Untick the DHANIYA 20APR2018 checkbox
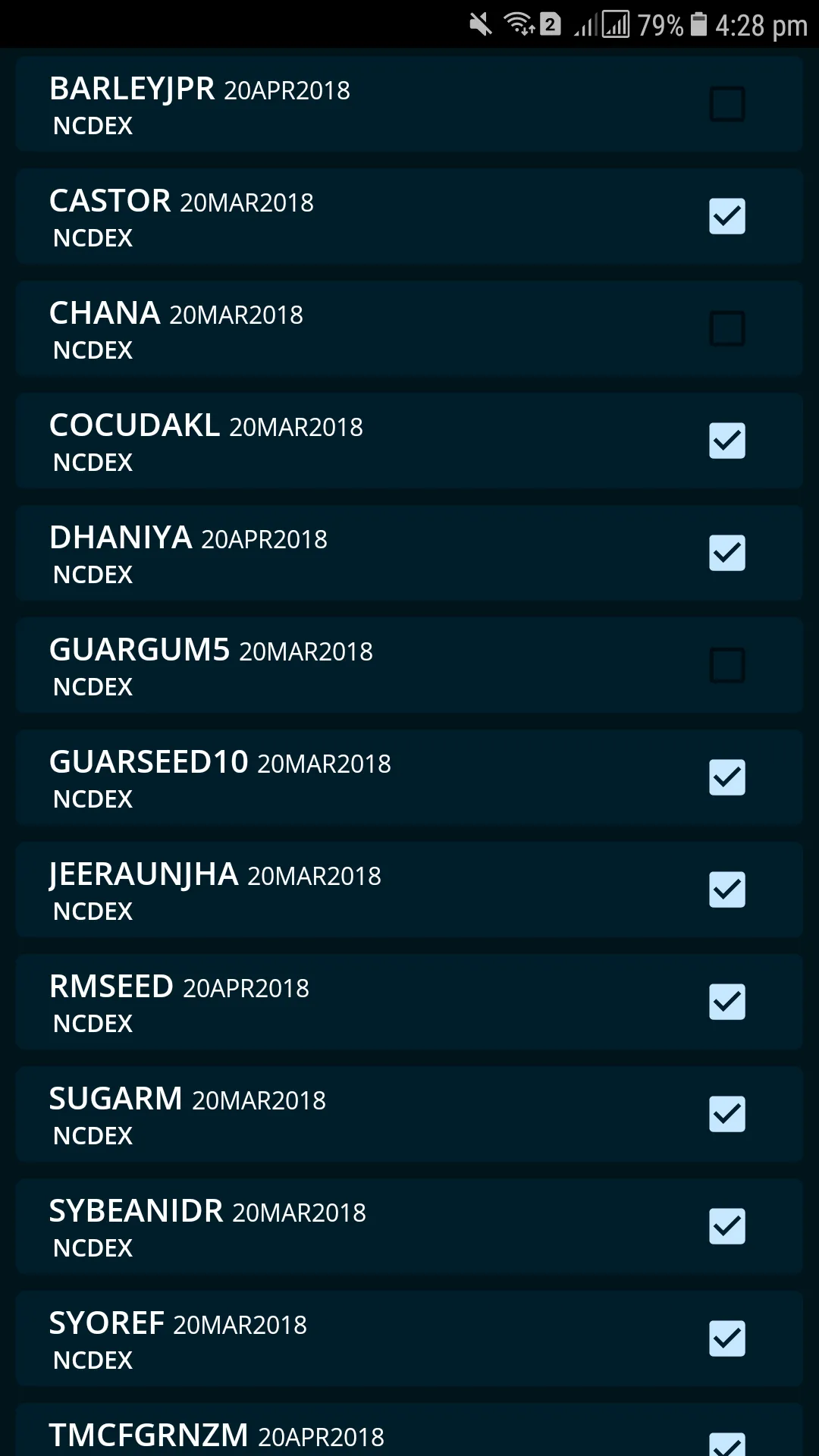The width and height of the screenshot is (819, 1456). pyautogui.click(x=726, y=554)
